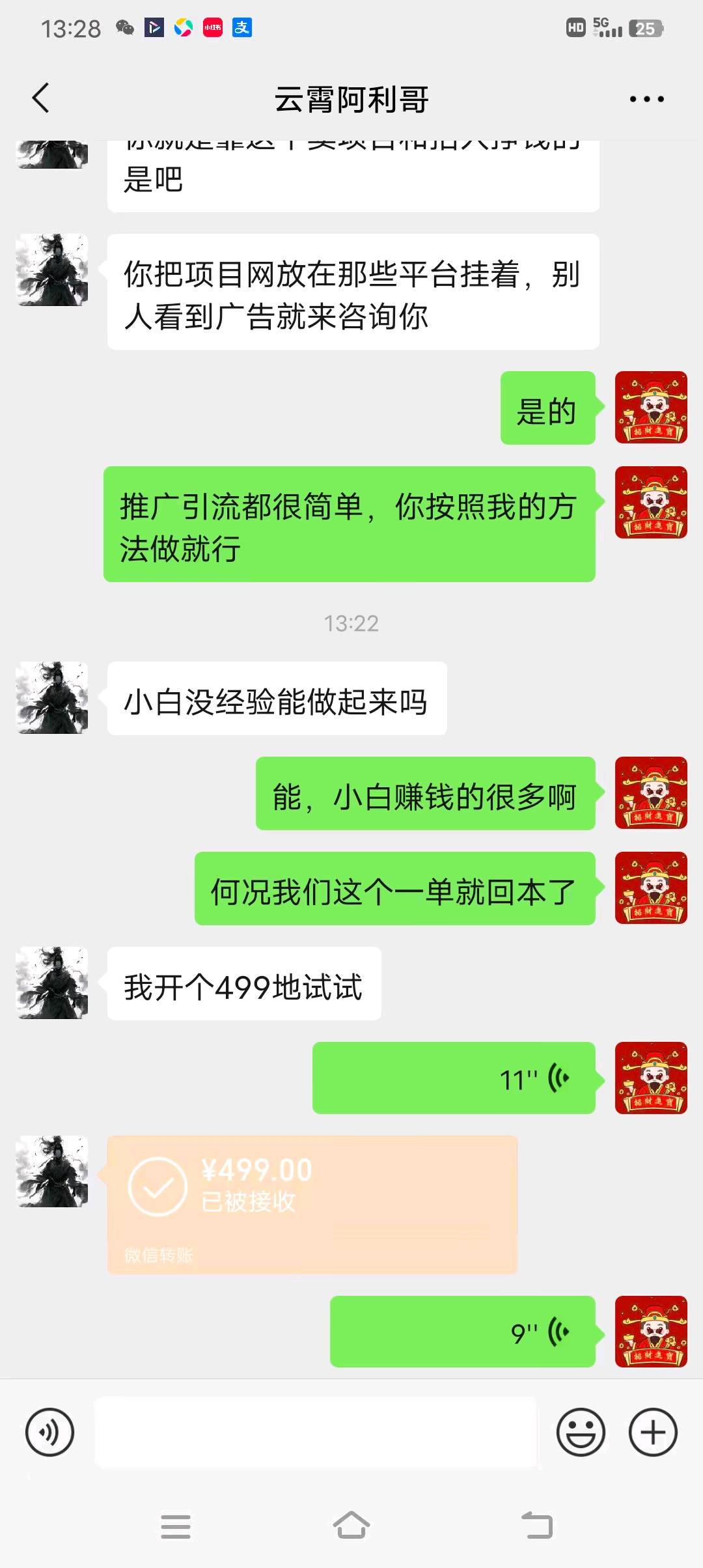Play the 11-second voice message
This screenshot has width=703, height=1568.
point(454,1078)
